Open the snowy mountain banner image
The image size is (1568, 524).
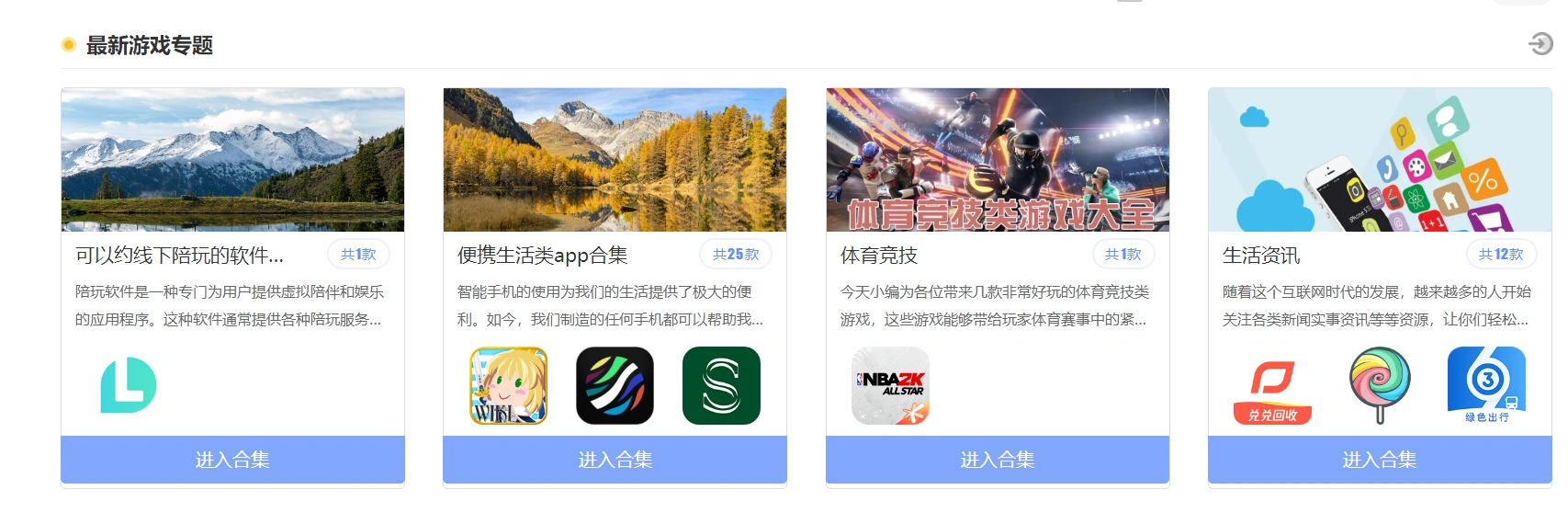pyautogui.click(x=232, y=159)
